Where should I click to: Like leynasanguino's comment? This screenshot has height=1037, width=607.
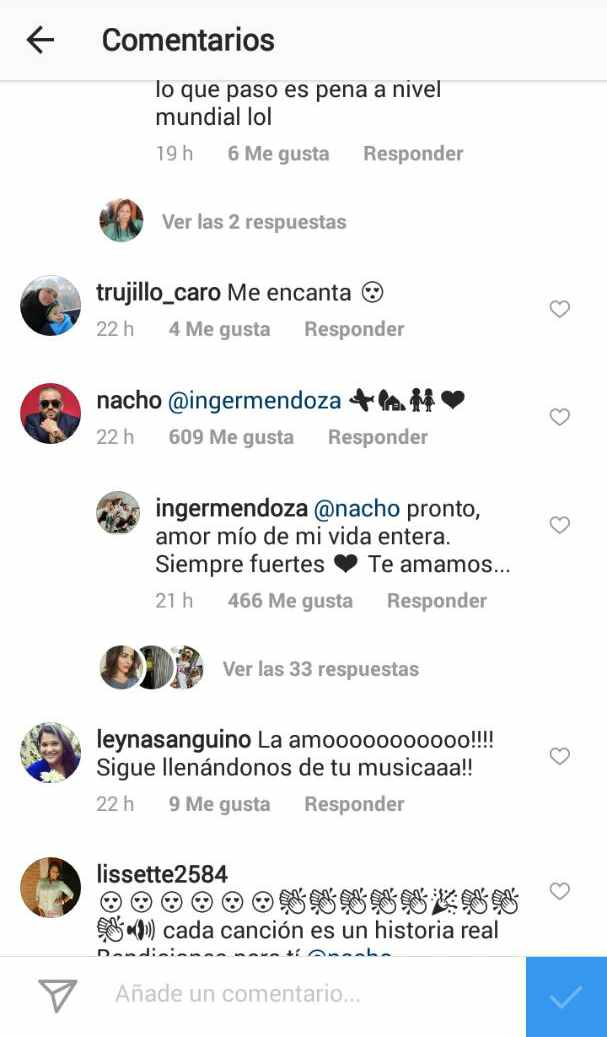560,756
